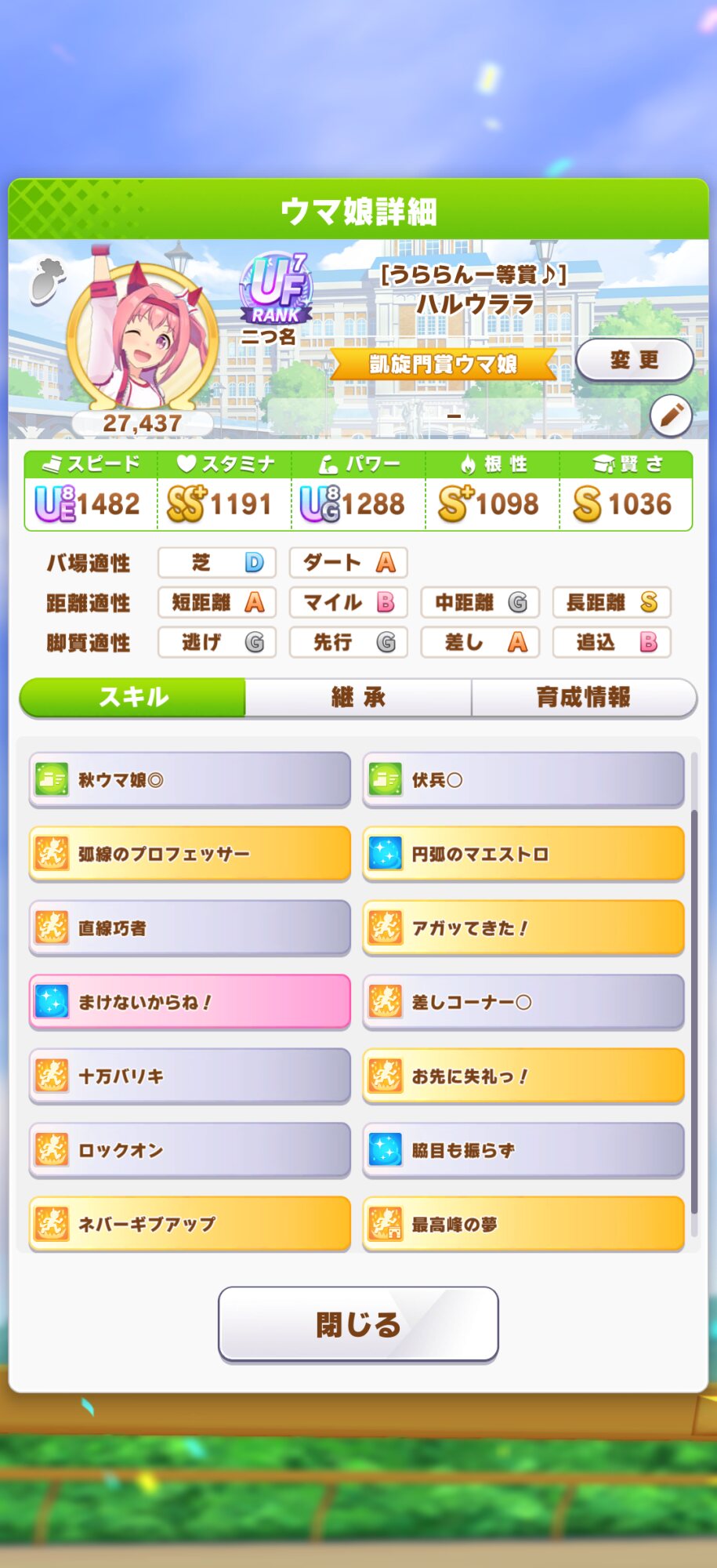
Task: Check skill 差しコーナー○
Action: click(523, 1002)
